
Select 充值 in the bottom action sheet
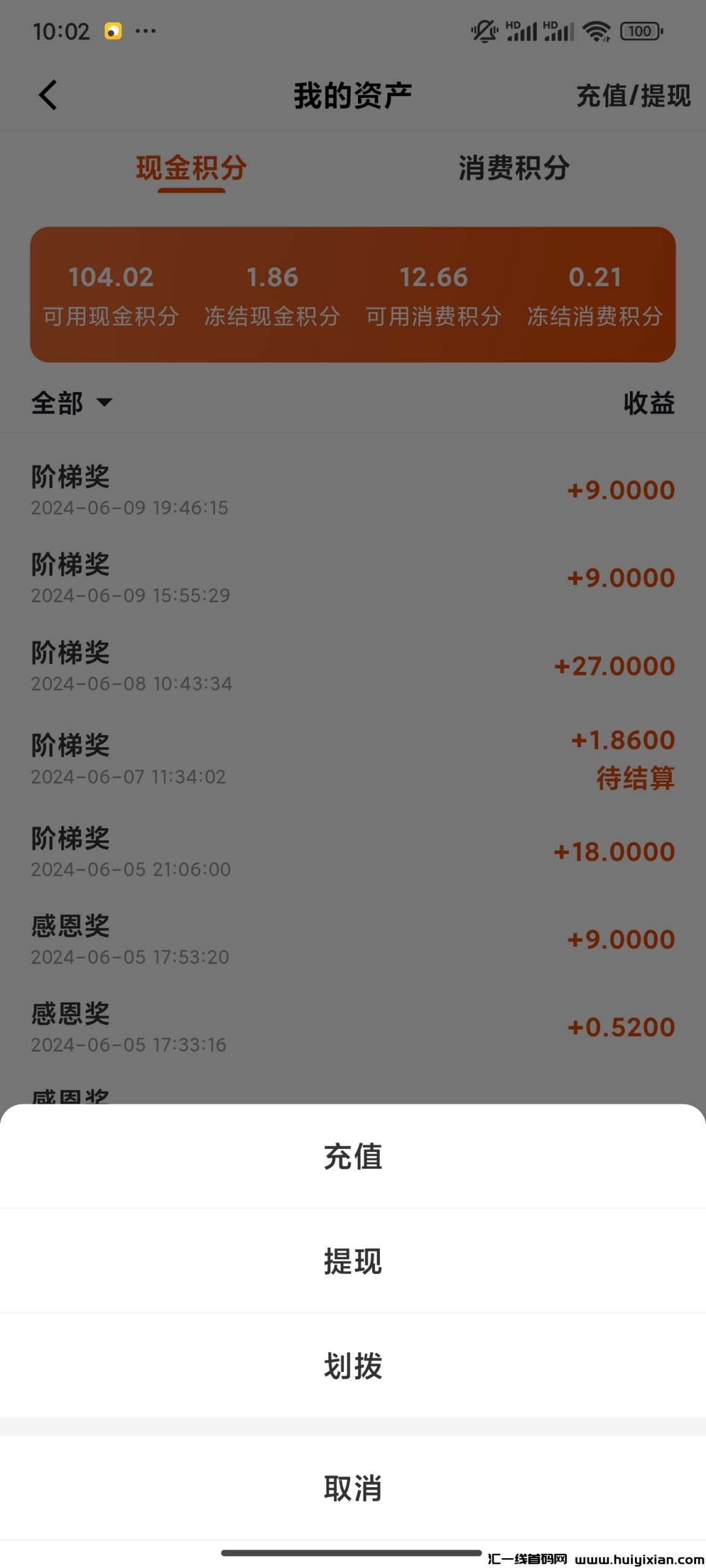pos(353,1158)
